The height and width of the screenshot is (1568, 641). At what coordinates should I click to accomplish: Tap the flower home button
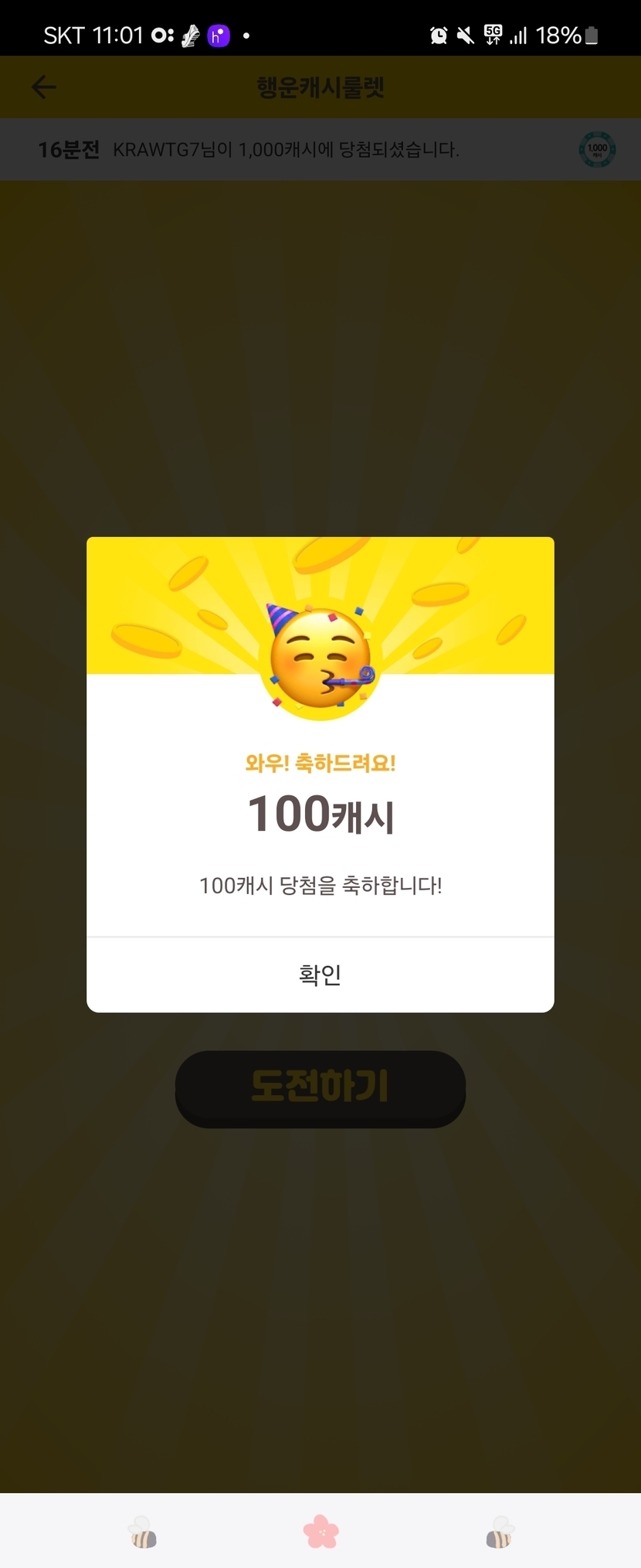[x=320, y=1532]
